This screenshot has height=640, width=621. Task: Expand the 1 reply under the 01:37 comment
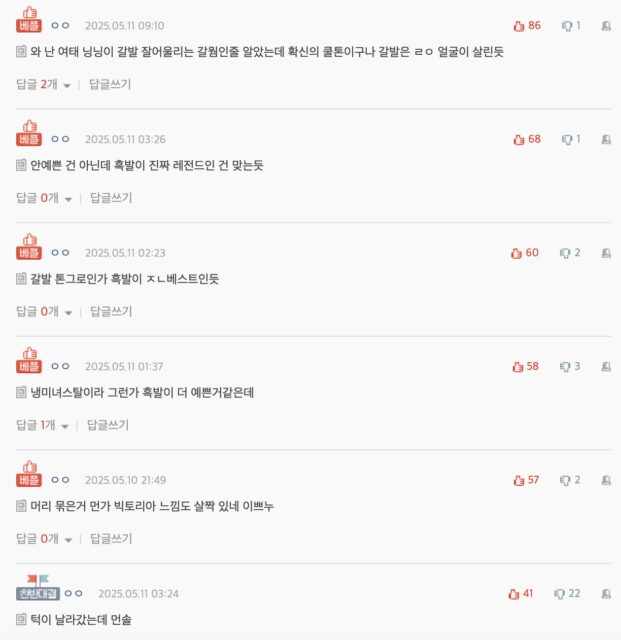43,425
